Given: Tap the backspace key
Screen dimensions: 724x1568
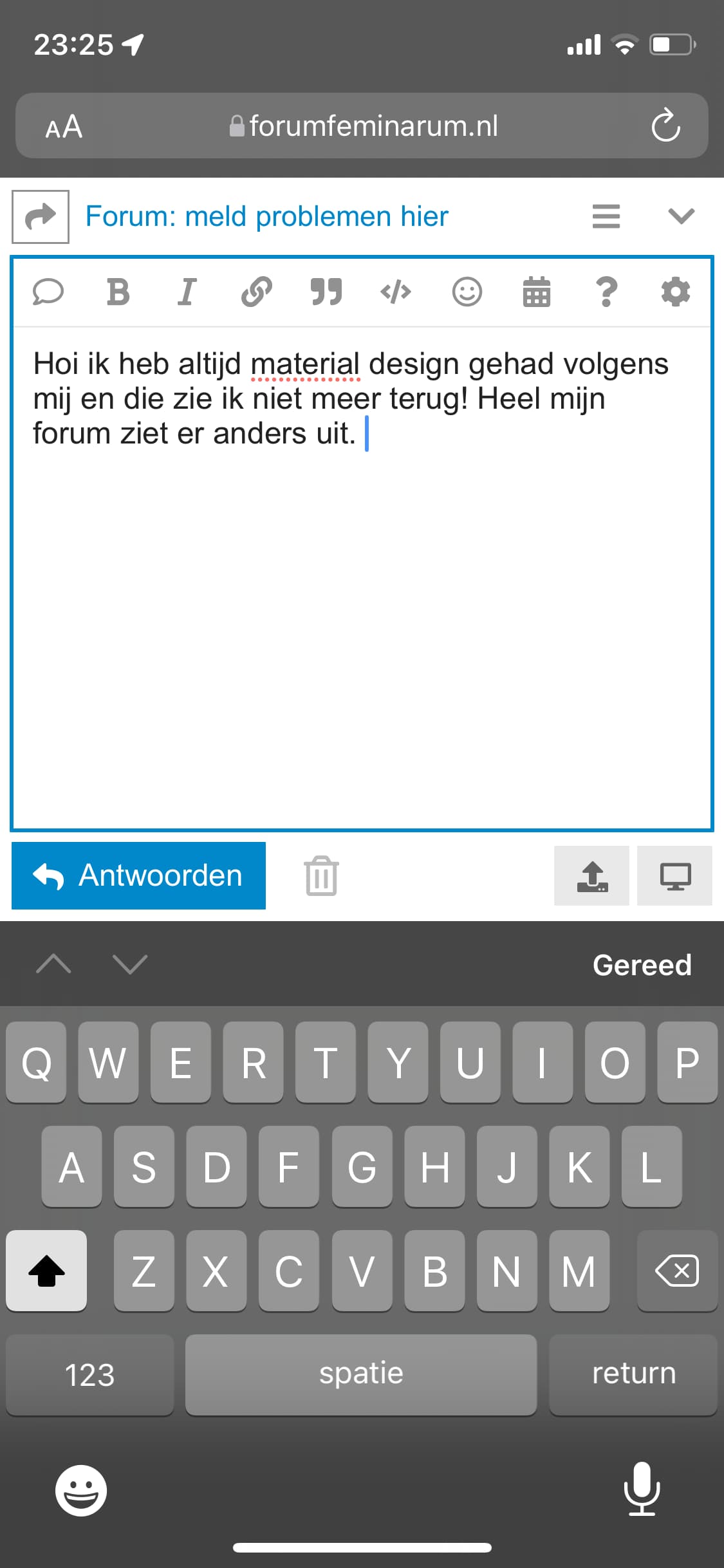Looking at the screenshot, I should click(677, 1271).
